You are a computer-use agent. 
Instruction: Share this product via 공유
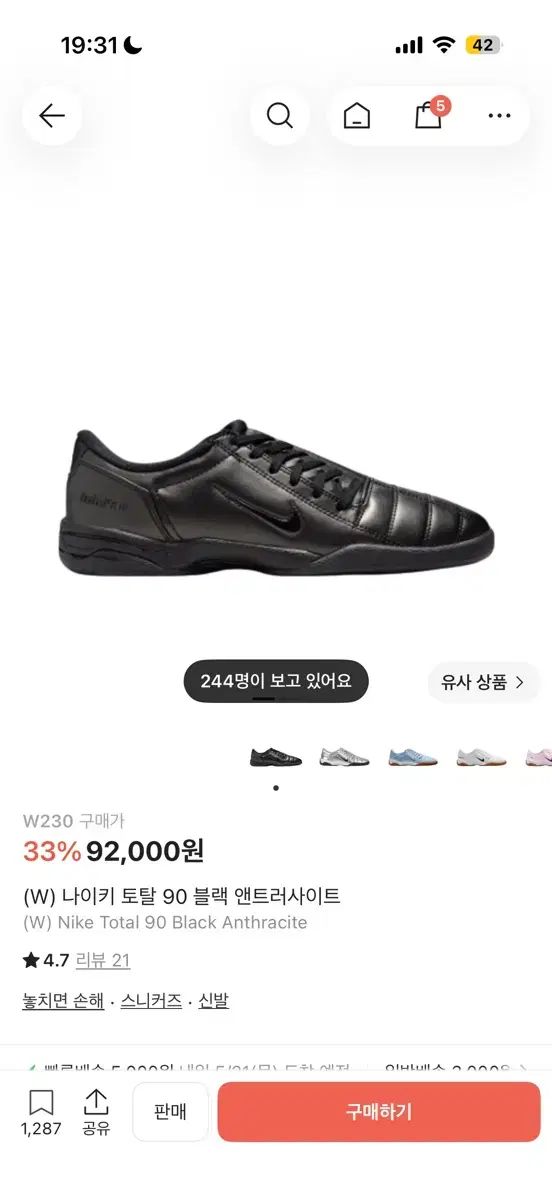[x=96, y=1113]
